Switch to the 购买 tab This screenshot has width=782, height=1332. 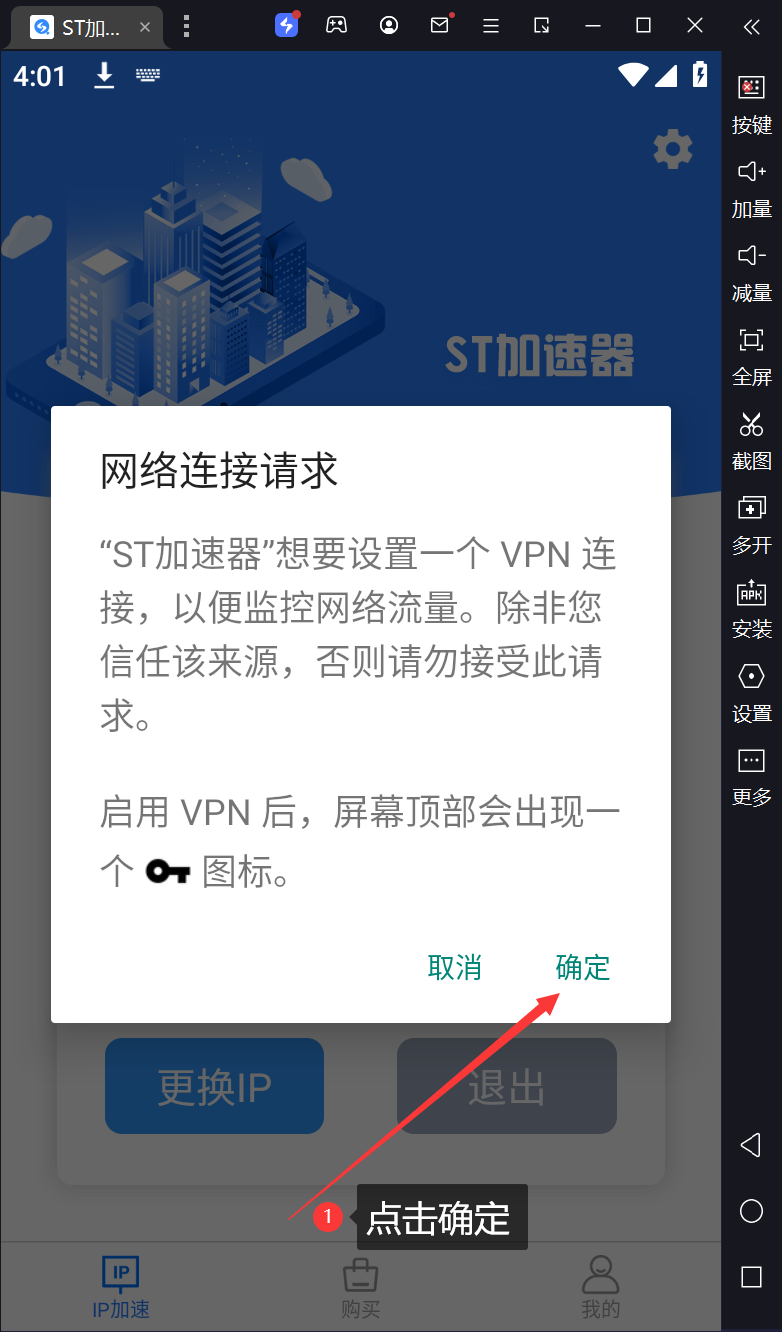click(360, 1287)
